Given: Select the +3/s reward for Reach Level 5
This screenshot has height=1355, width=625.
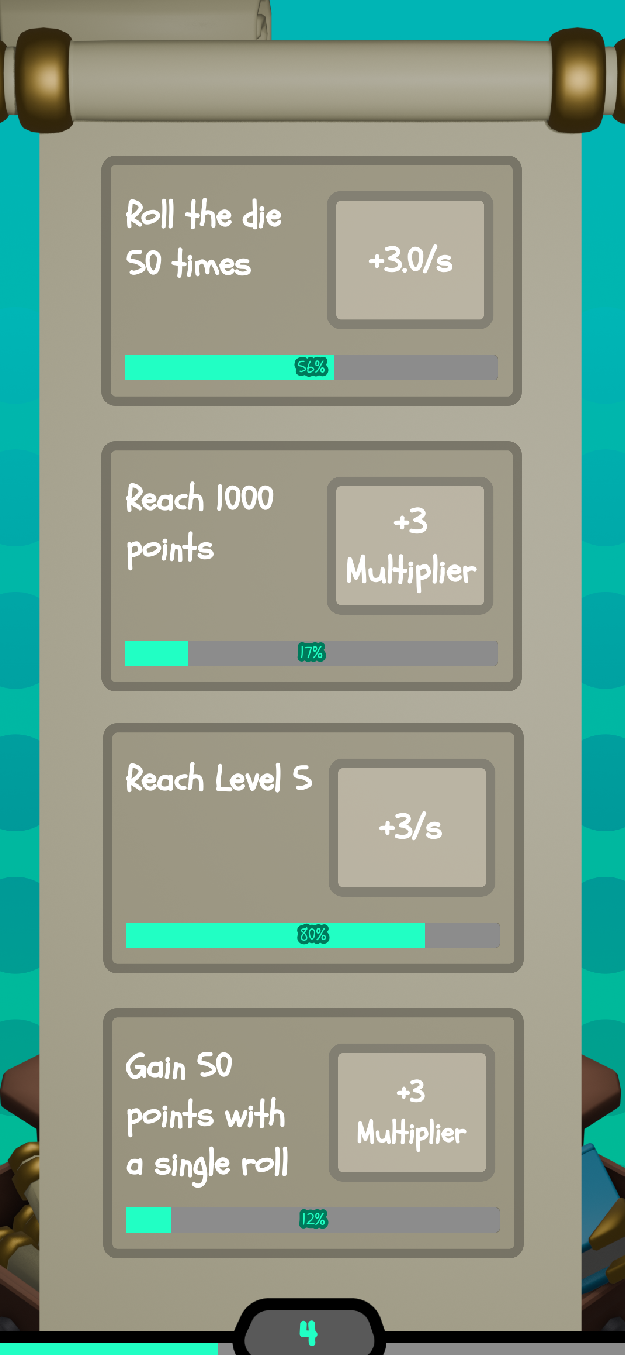Looking at the screenshot, I should (x=412, y=828).
